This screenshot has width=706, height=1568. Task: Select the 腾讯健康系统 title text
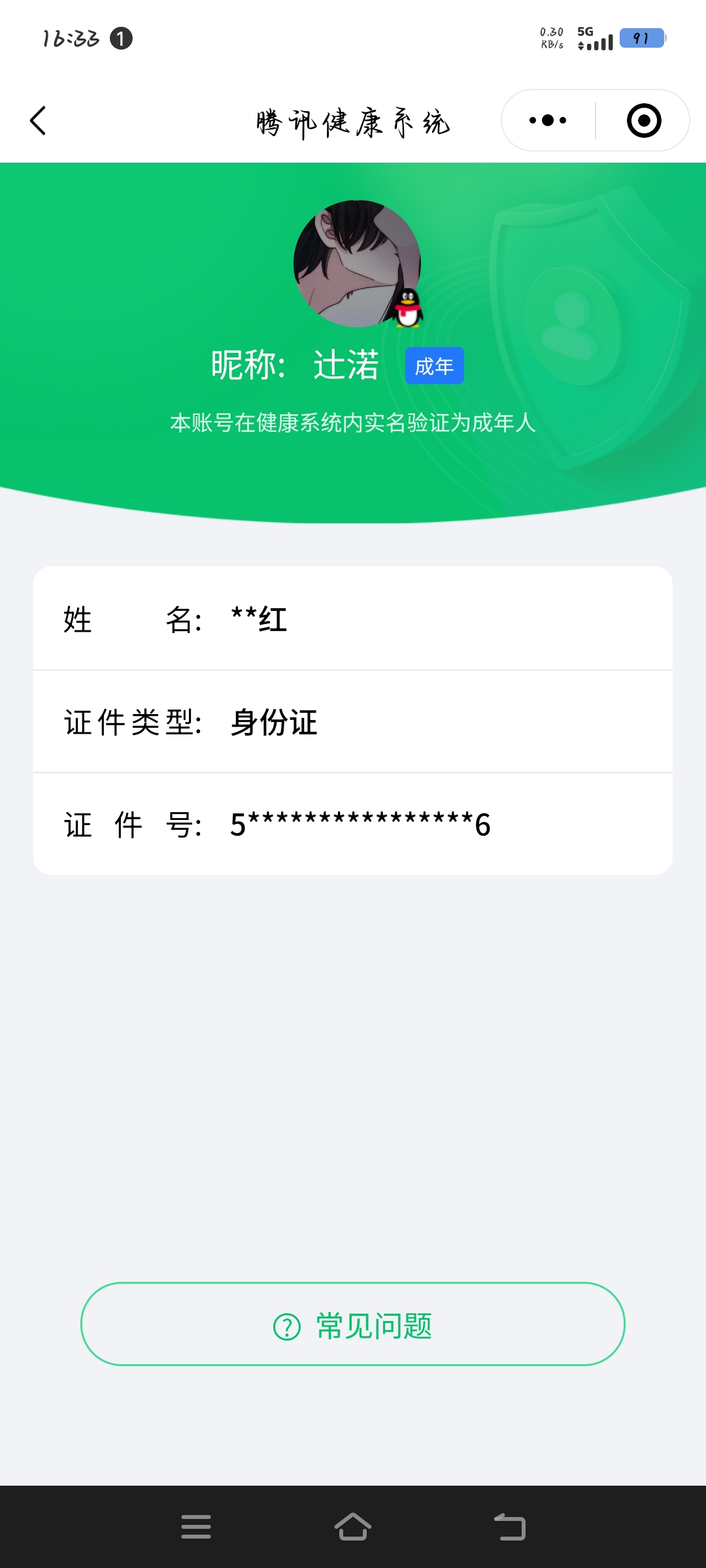[353, 121]
